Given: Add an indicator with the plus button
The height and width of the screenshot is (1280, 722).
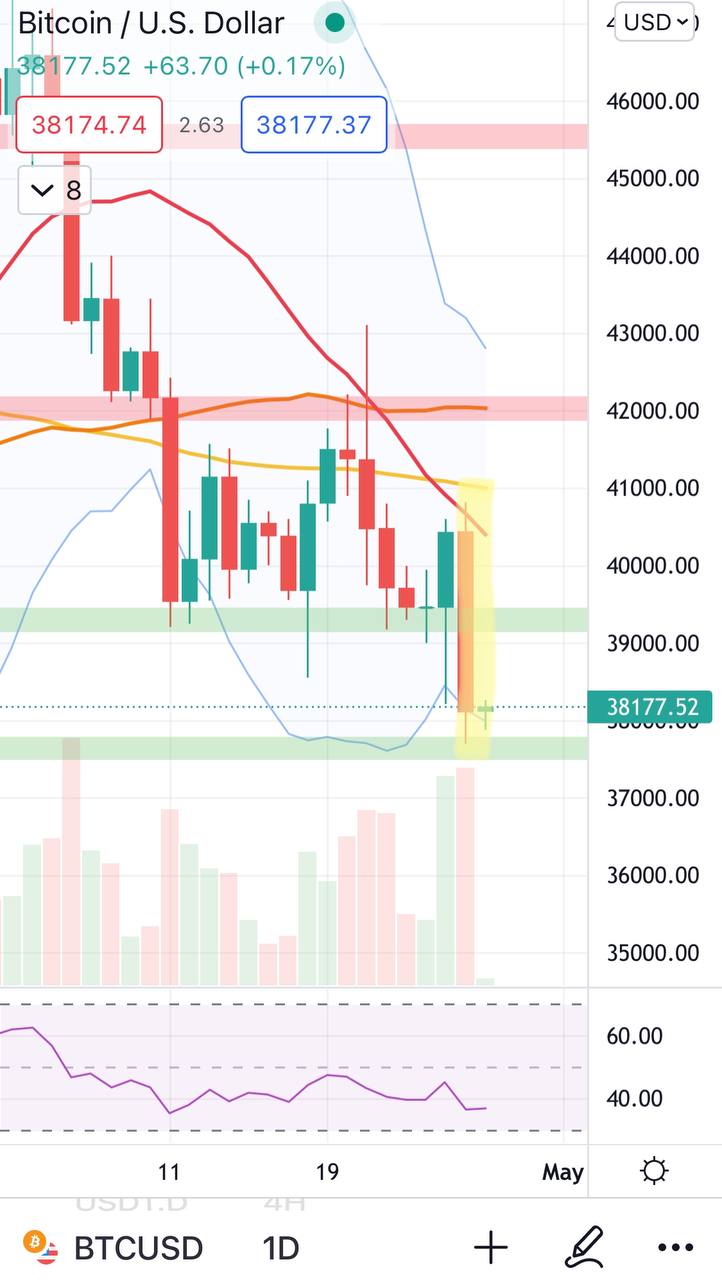Looking at the screenshot, I should [x=490, y=1247].
